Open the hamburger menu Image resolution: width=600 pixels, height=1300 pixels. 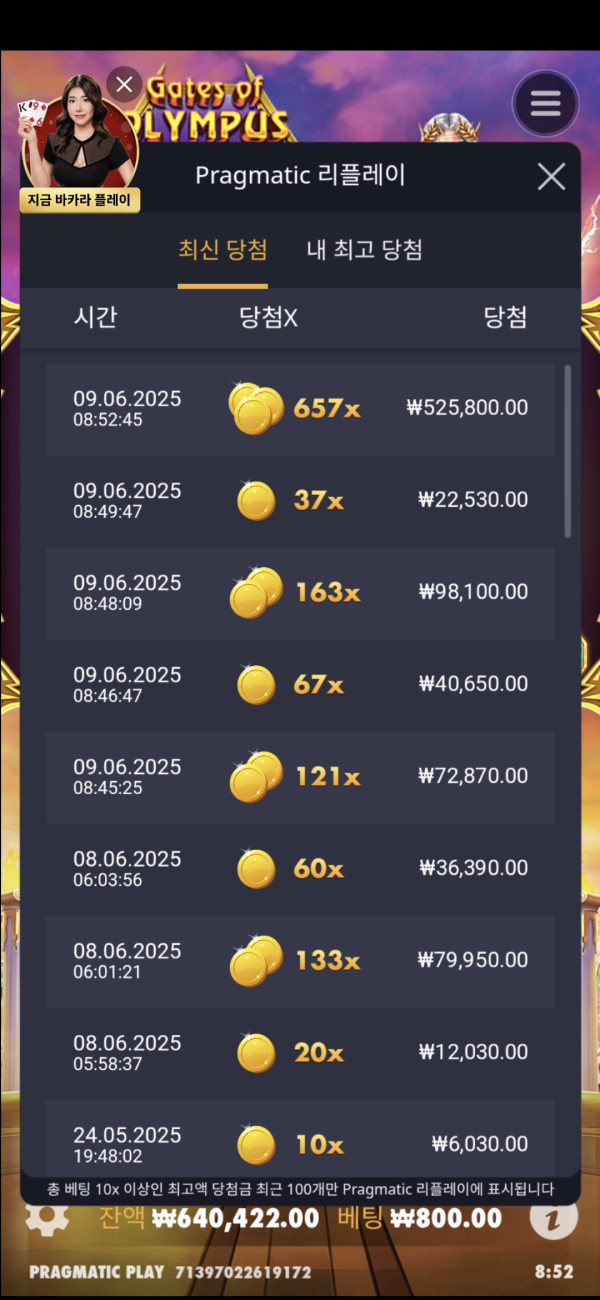[545, 103]
